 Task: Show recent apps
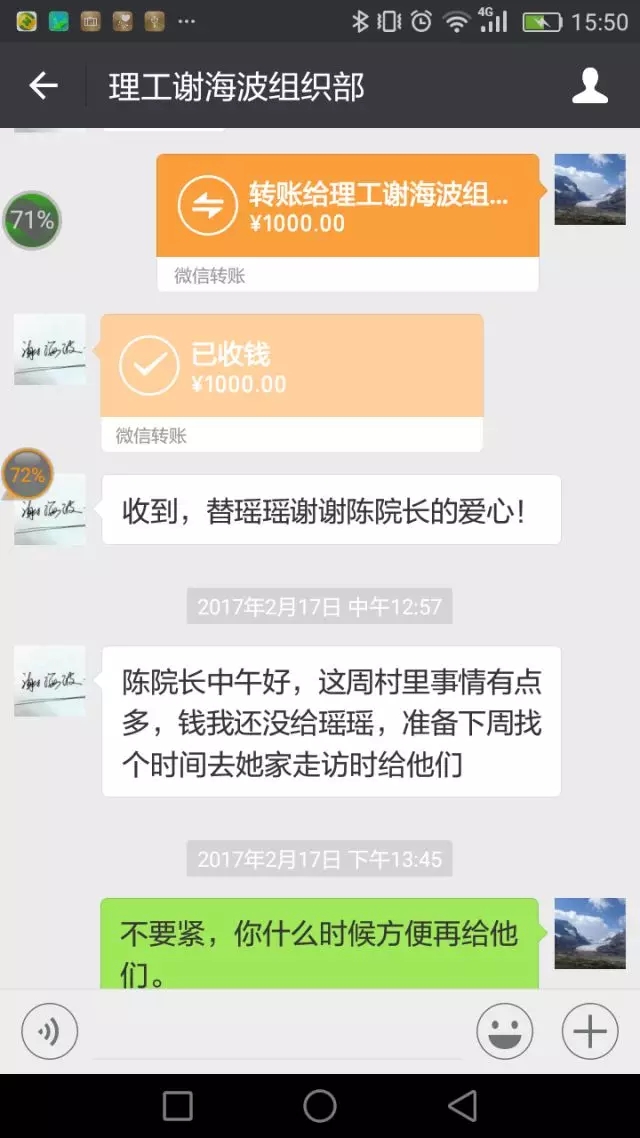point(178,1105)
